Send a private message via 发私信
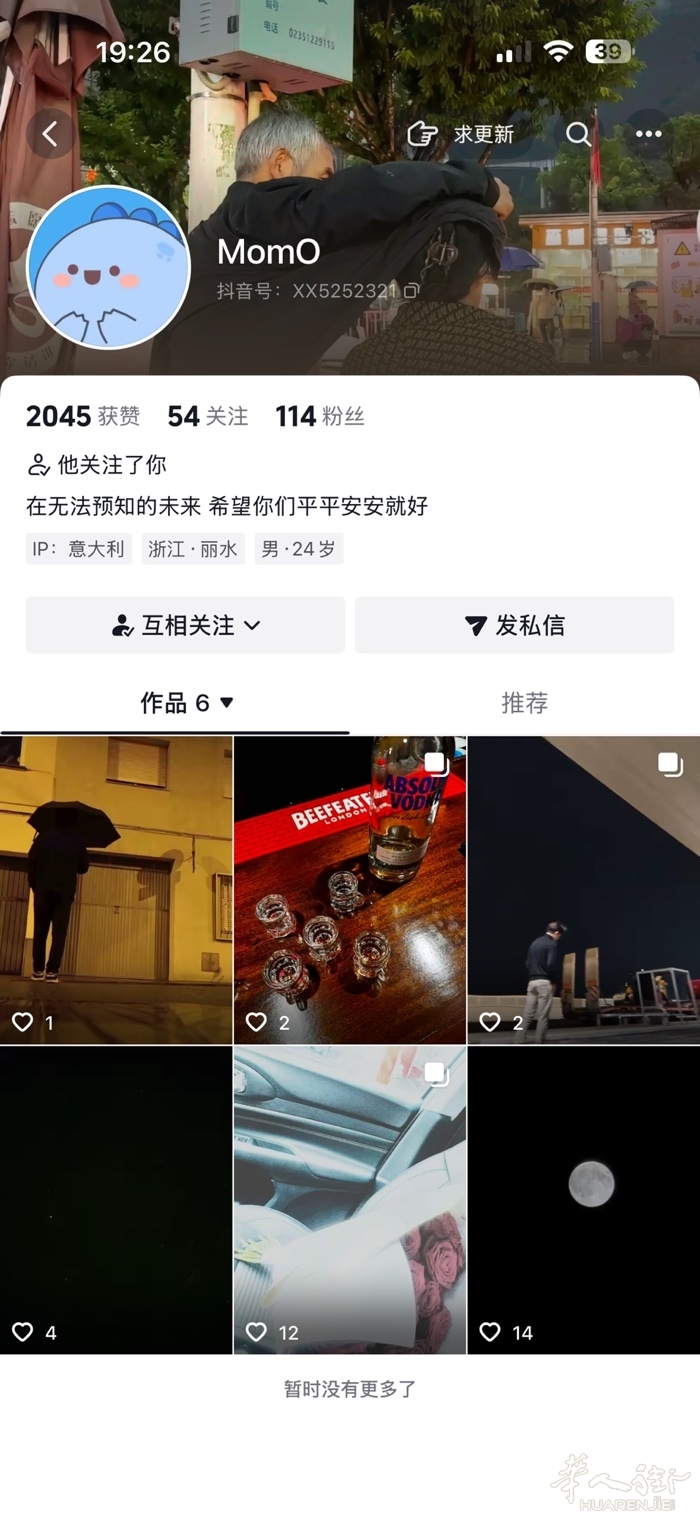700x1520 pixels. click(x=514, y=625)
